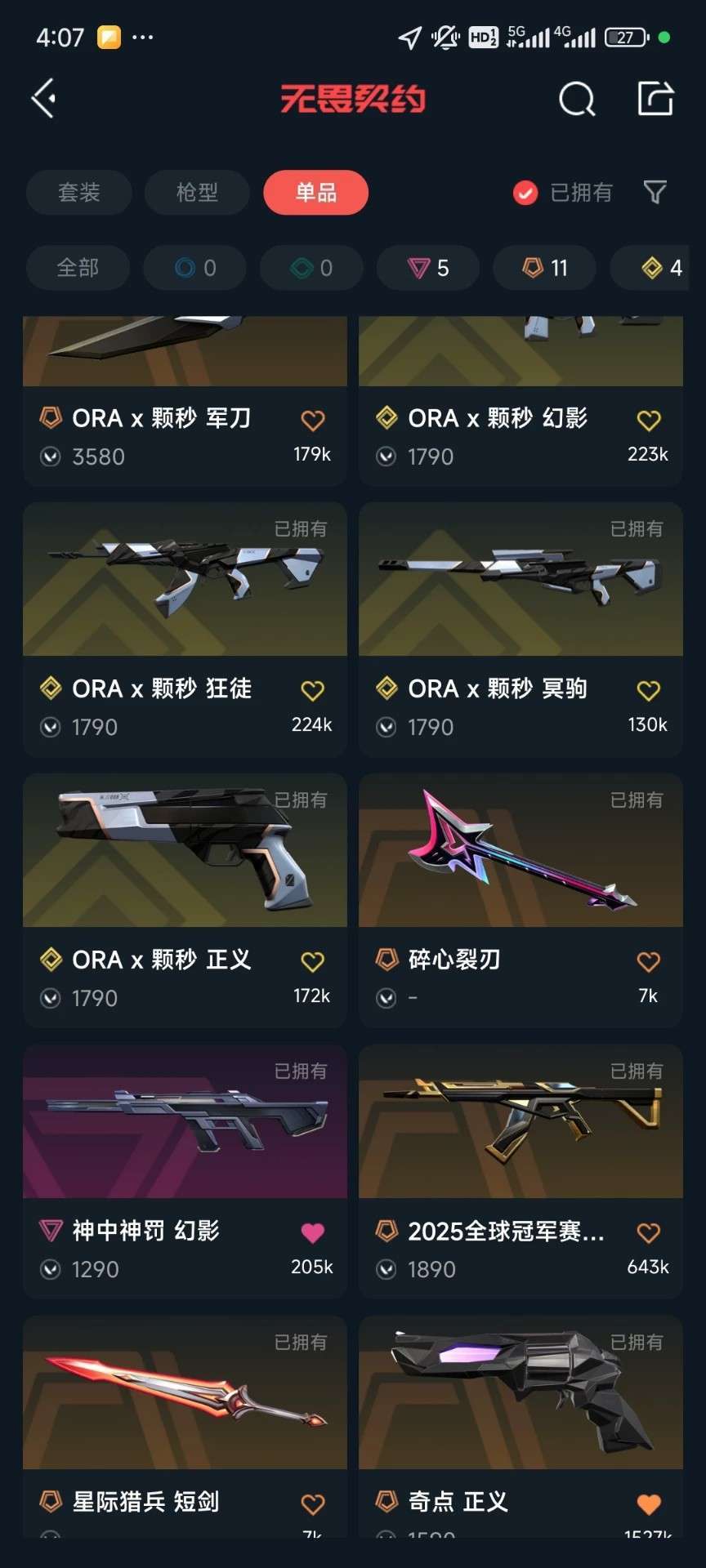This screenshot has width=706, height=1568.
Task: Select the blue rarity filter showing 0
Action: [194, 268]
